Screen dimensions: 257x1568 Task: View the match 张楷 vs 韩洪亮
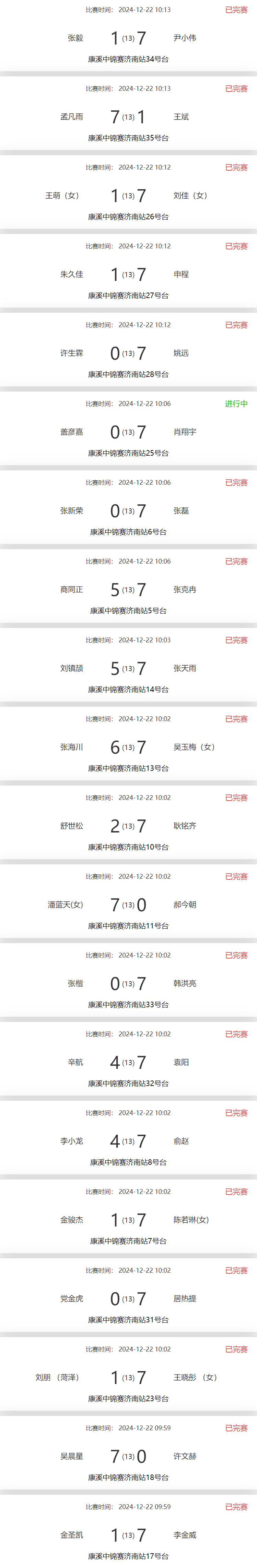[x=128, y=983]
